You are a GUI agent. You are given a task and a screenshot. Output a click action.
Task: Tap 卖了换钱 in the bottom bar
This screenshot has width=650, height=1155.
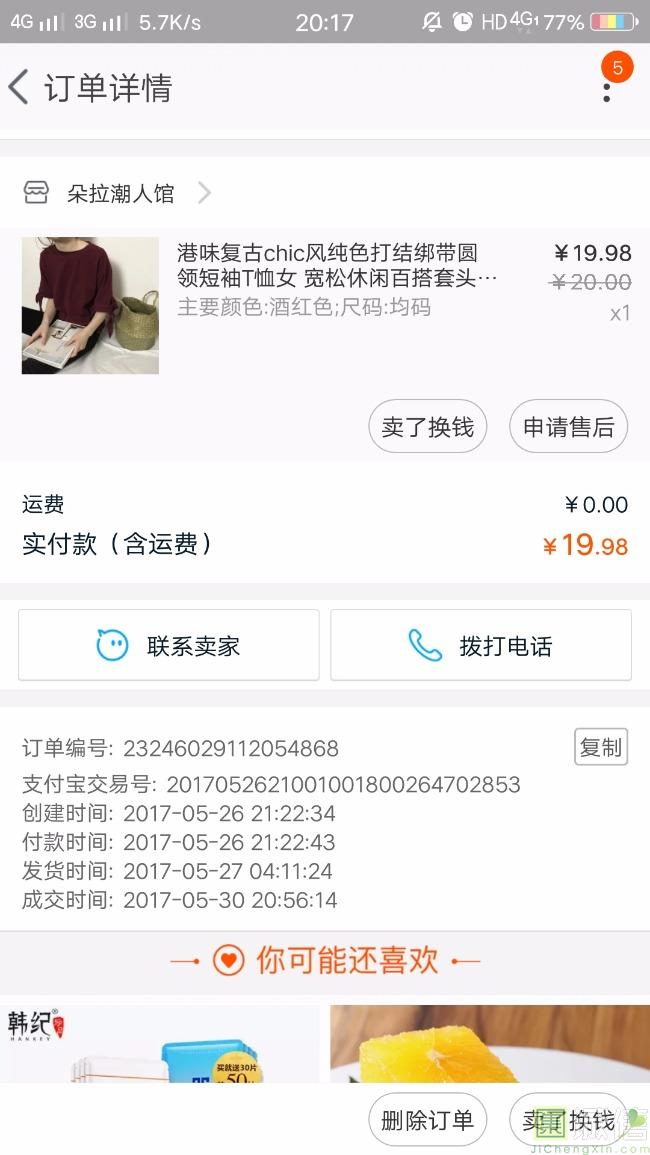[568, 1120]
